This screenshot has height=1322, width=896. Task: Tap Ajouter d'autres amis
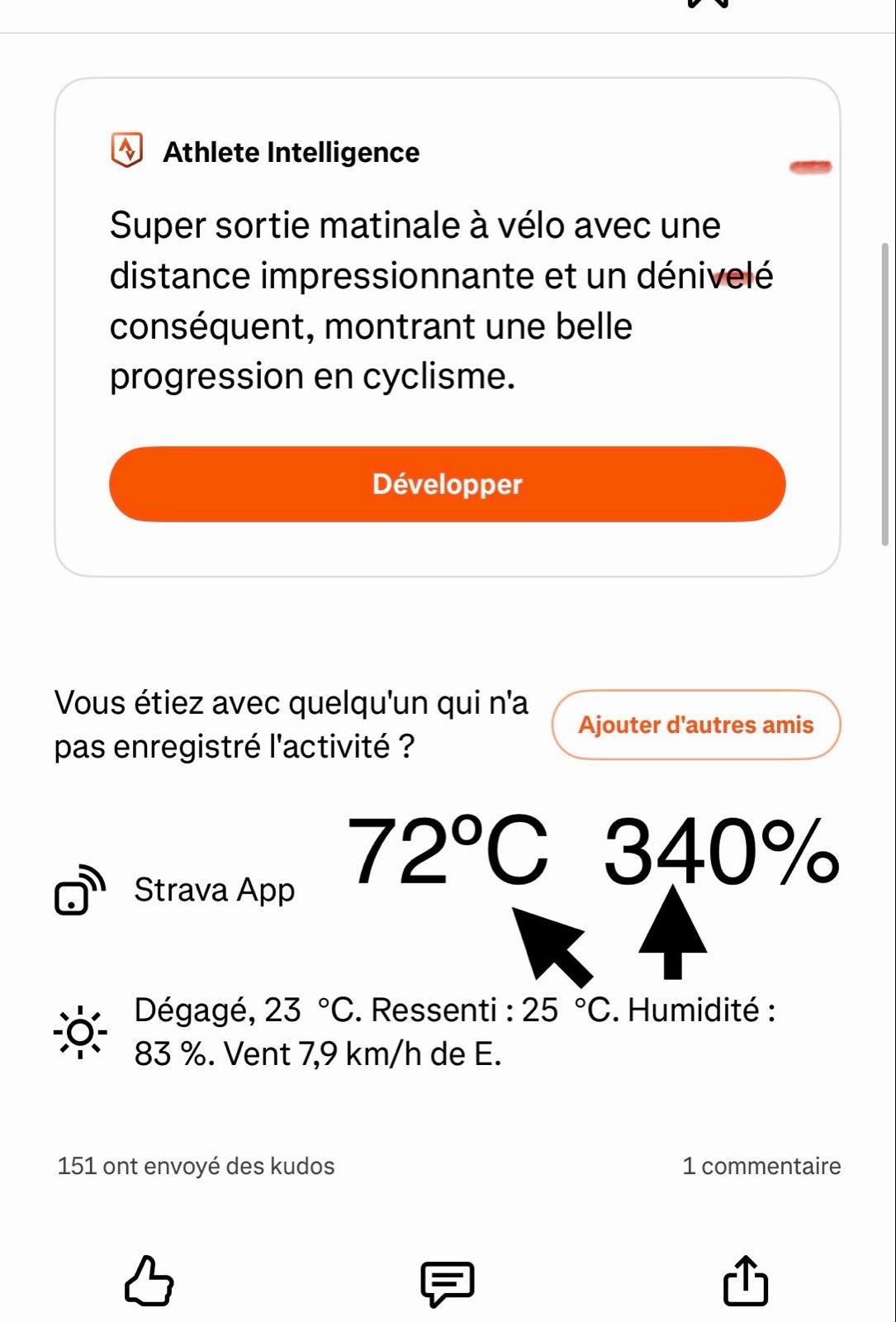click(695, 725)
